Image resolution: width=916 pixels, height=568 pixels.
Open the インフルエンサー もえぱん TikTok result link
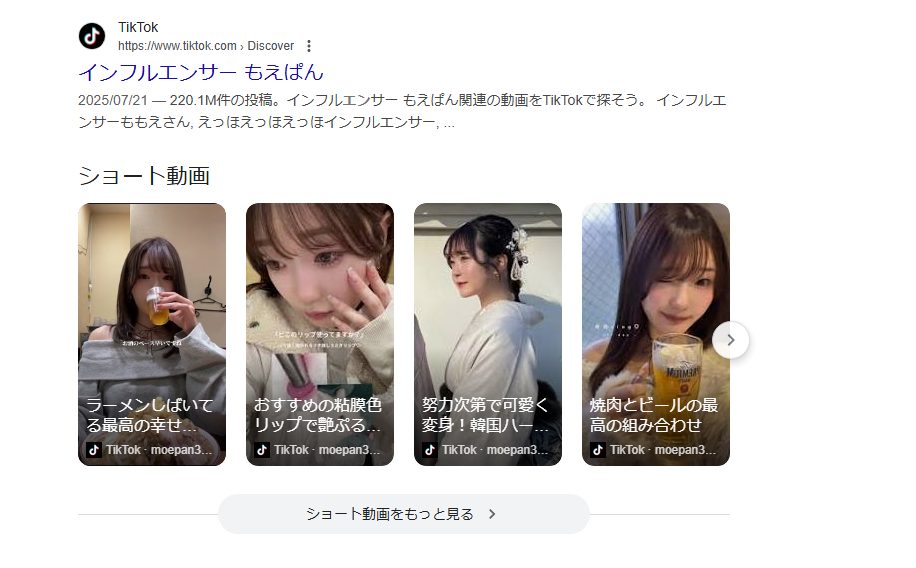click(201, 72)
